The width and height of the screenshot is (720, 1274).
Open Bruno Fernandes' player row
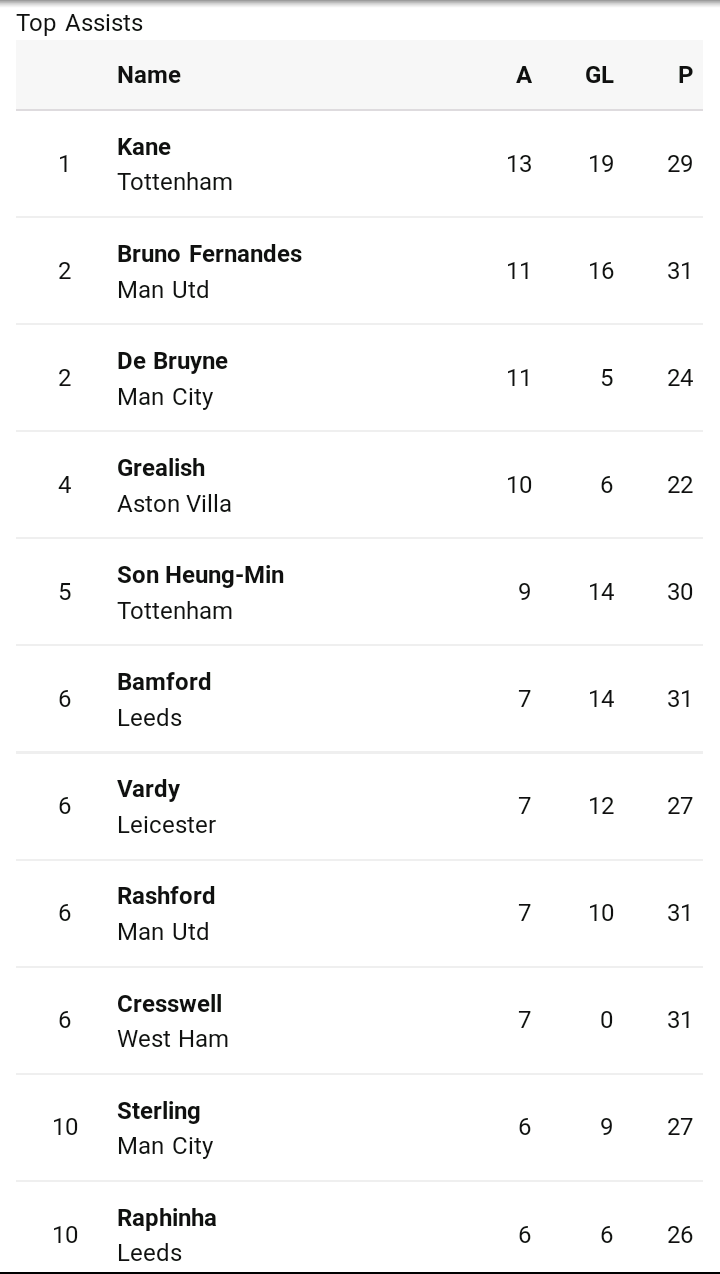[x=359, y=271]
